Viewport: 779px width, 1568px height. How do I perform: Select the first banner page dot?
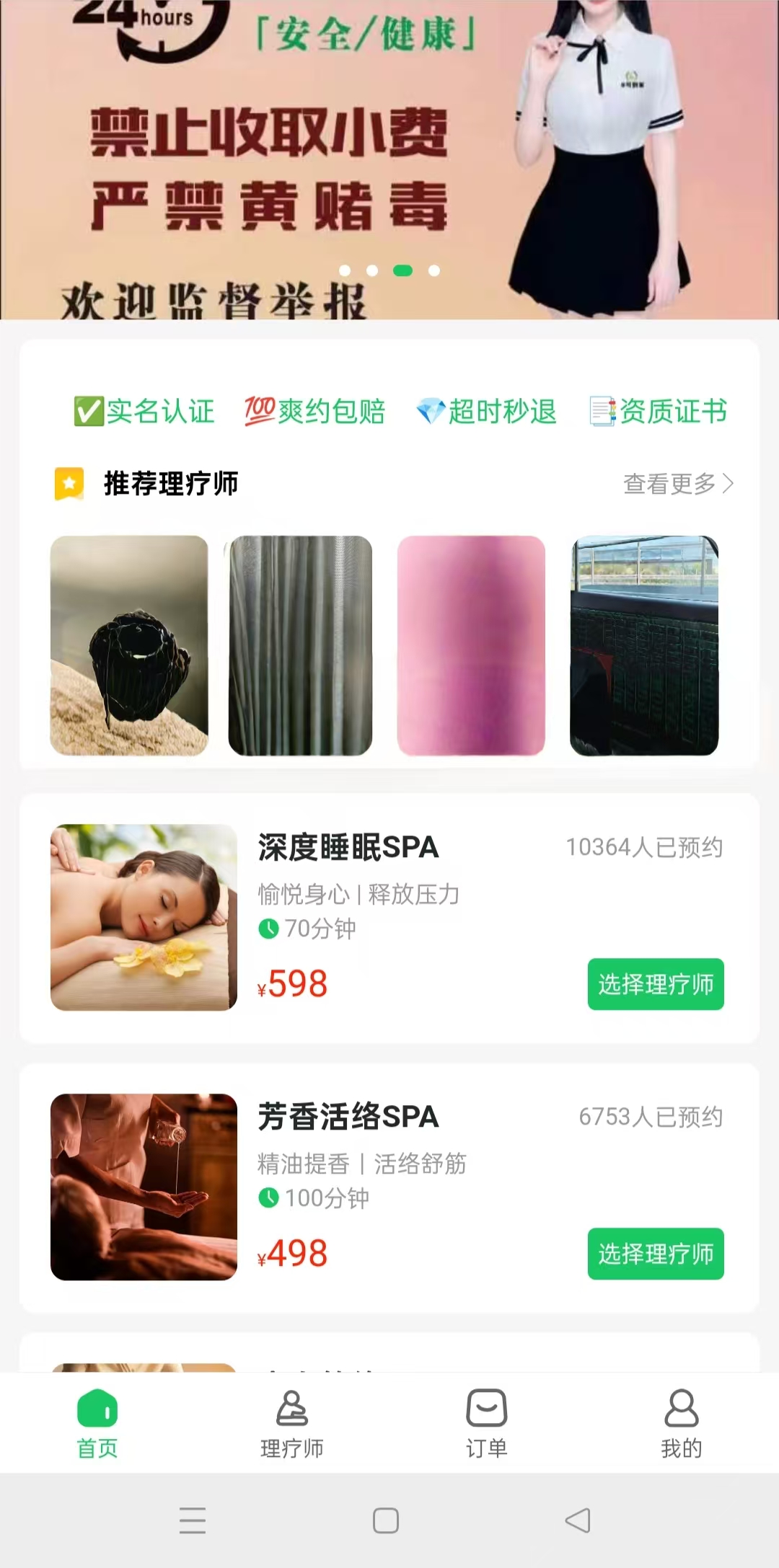pyautogui.click(x=345, y=272)
